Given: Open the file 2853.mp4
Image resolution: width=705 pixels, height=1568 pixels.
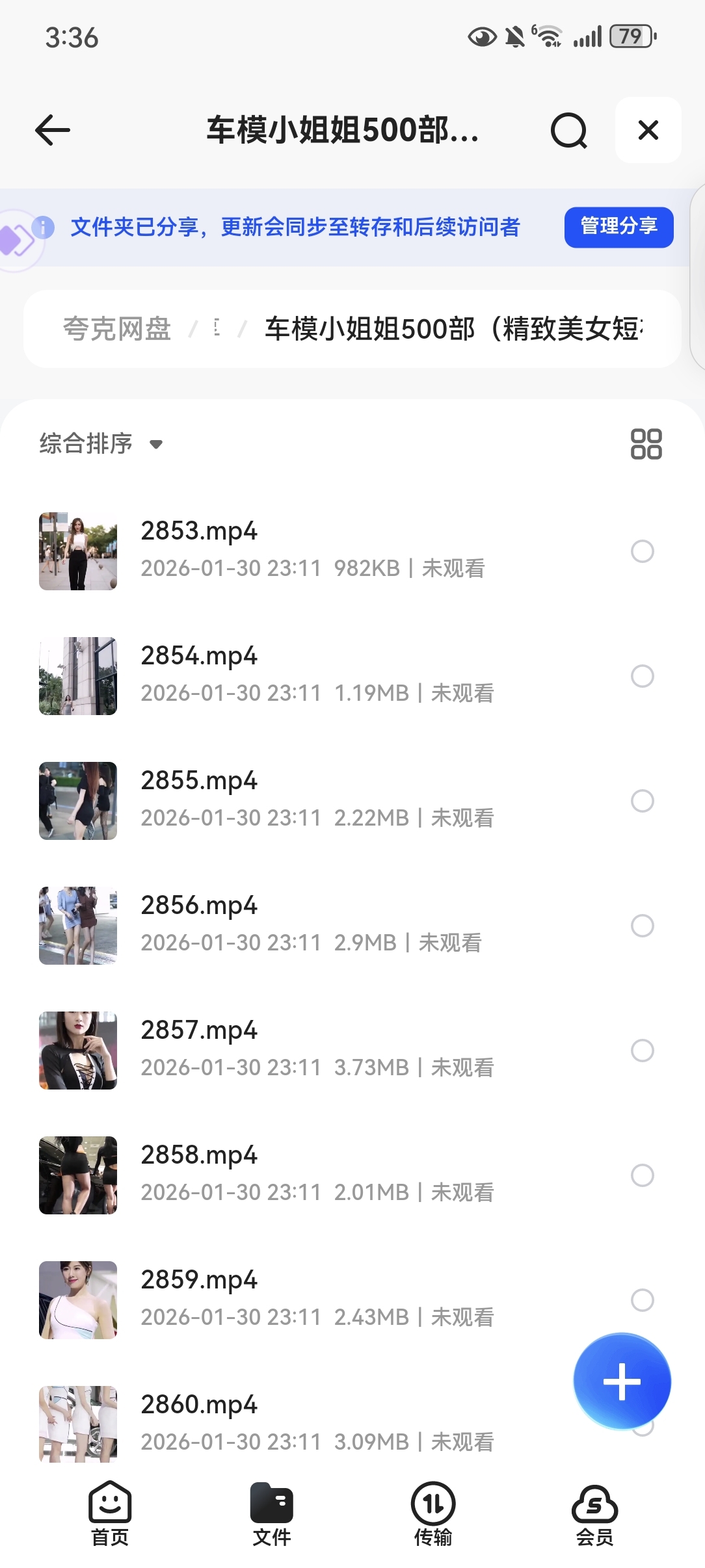Looking at the screenshot, I should [199, 532].
